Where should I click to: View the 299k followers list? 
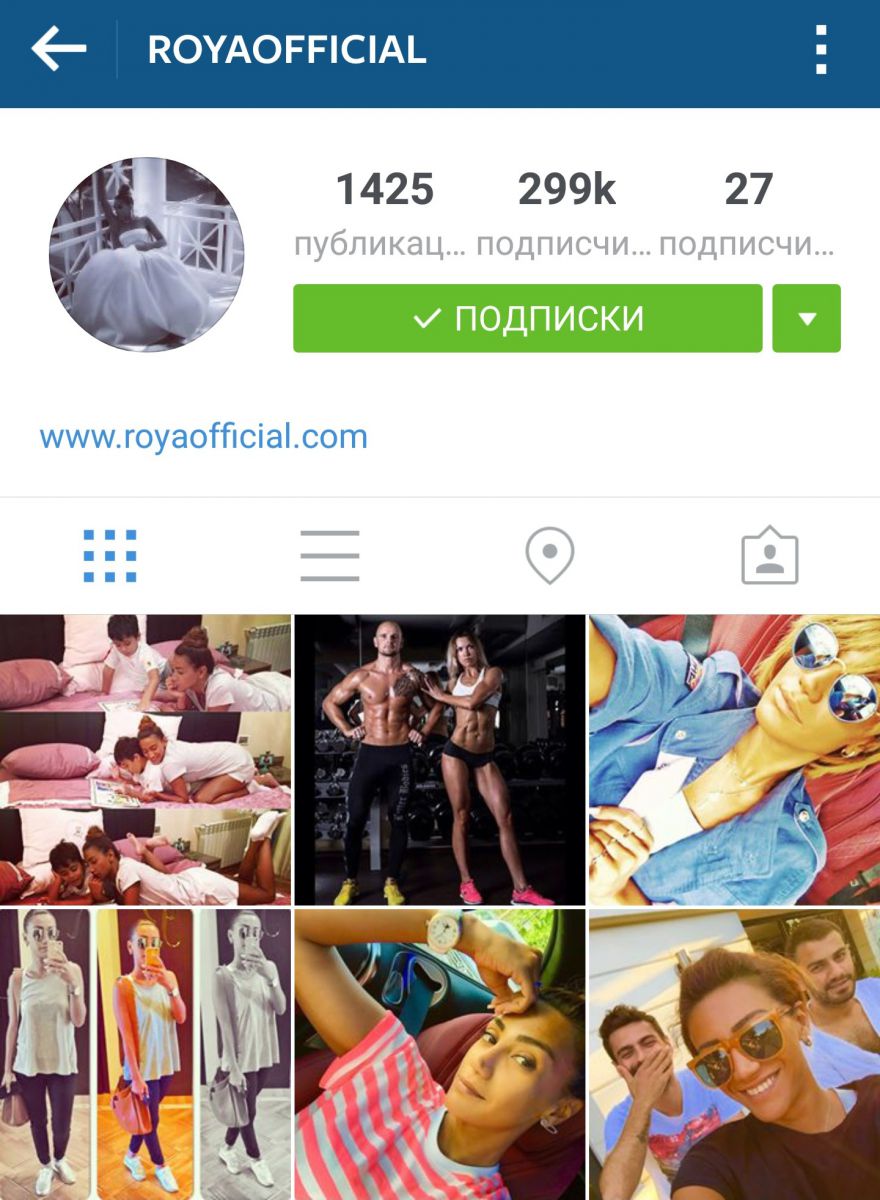tap(565, 212)
